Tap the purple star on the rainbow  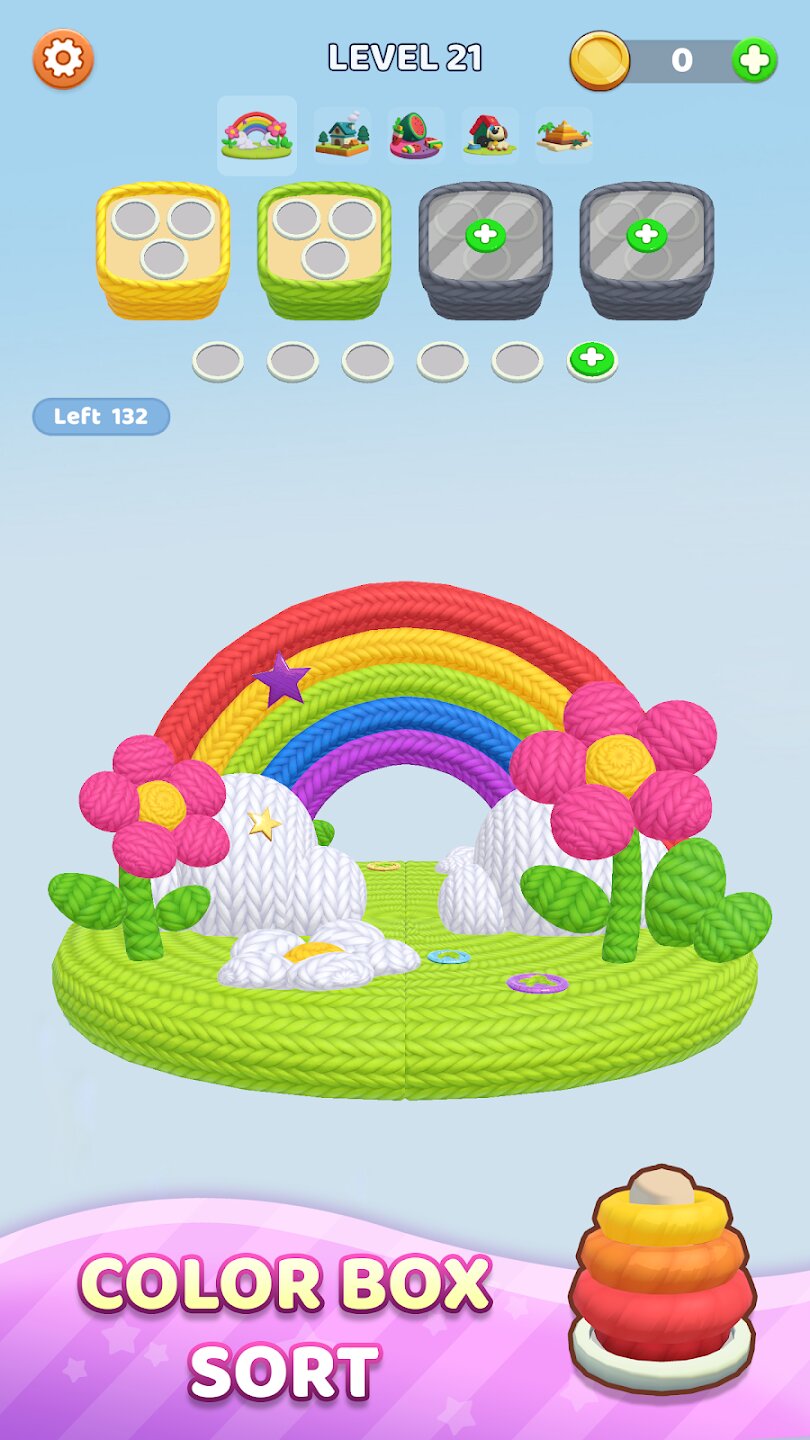[282, 680]
